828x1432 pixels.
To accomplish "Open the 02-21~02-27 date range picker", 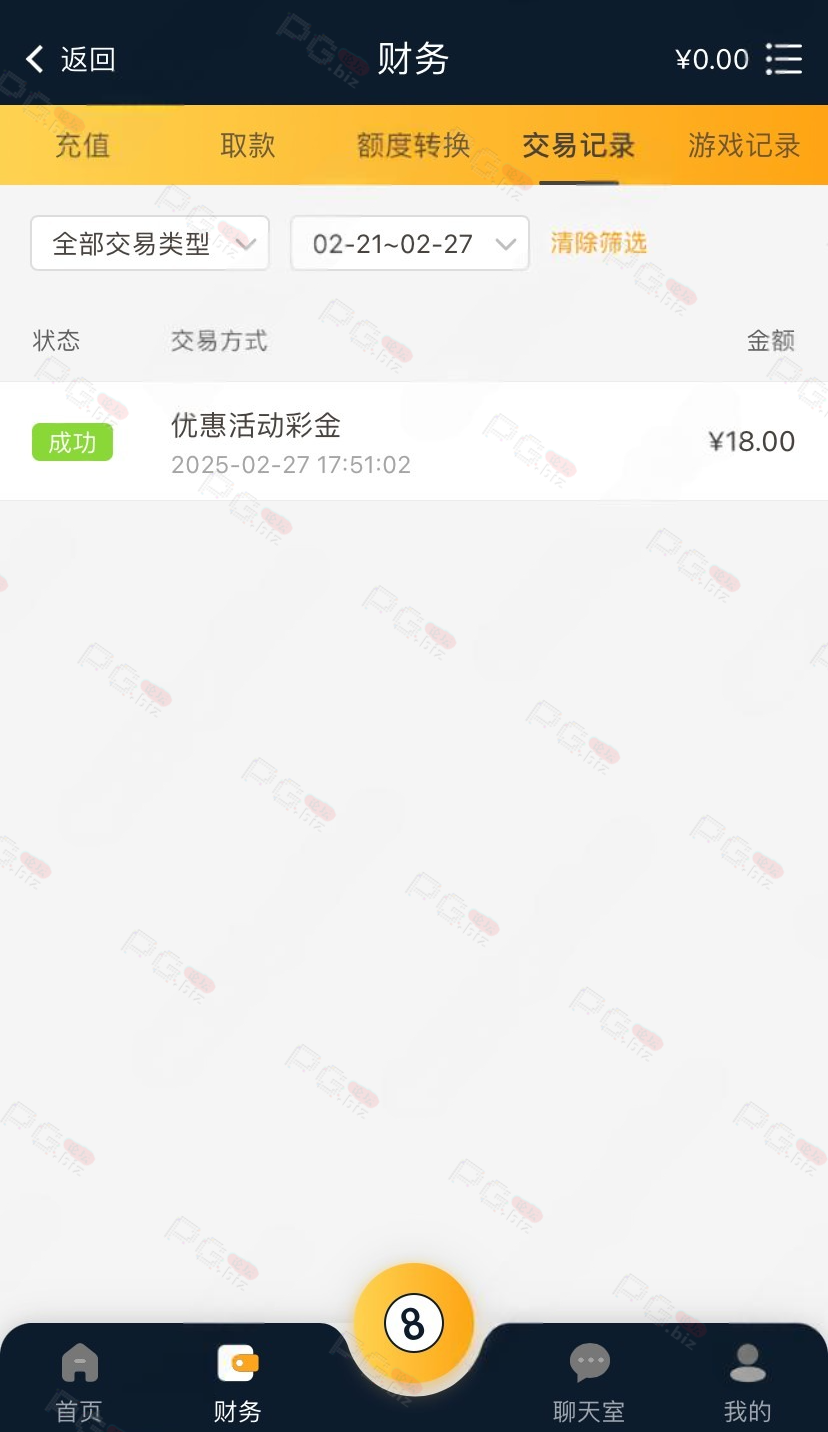I will [x=410, y=243].
